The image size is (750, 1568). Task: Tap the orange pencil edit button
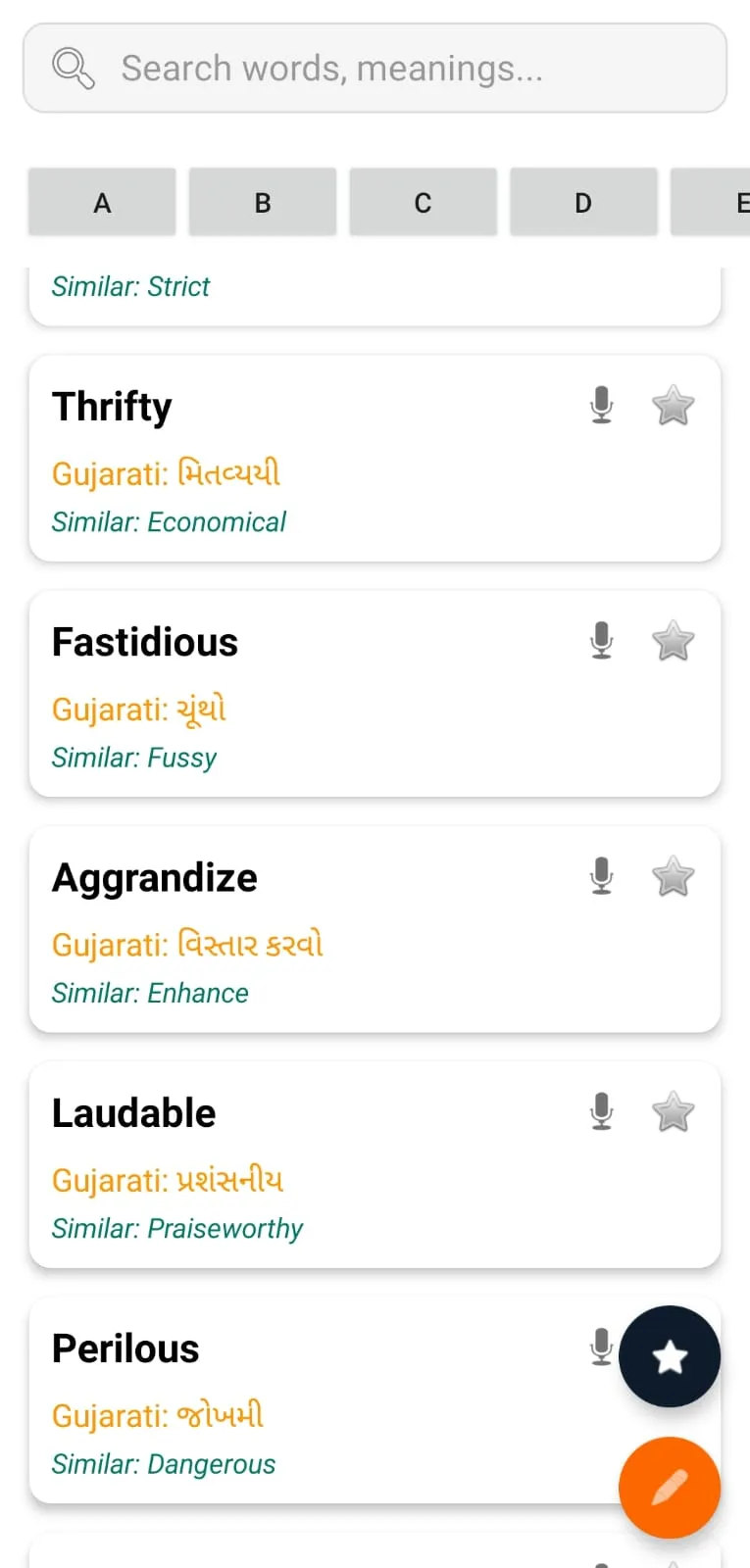pos(670,1488)
